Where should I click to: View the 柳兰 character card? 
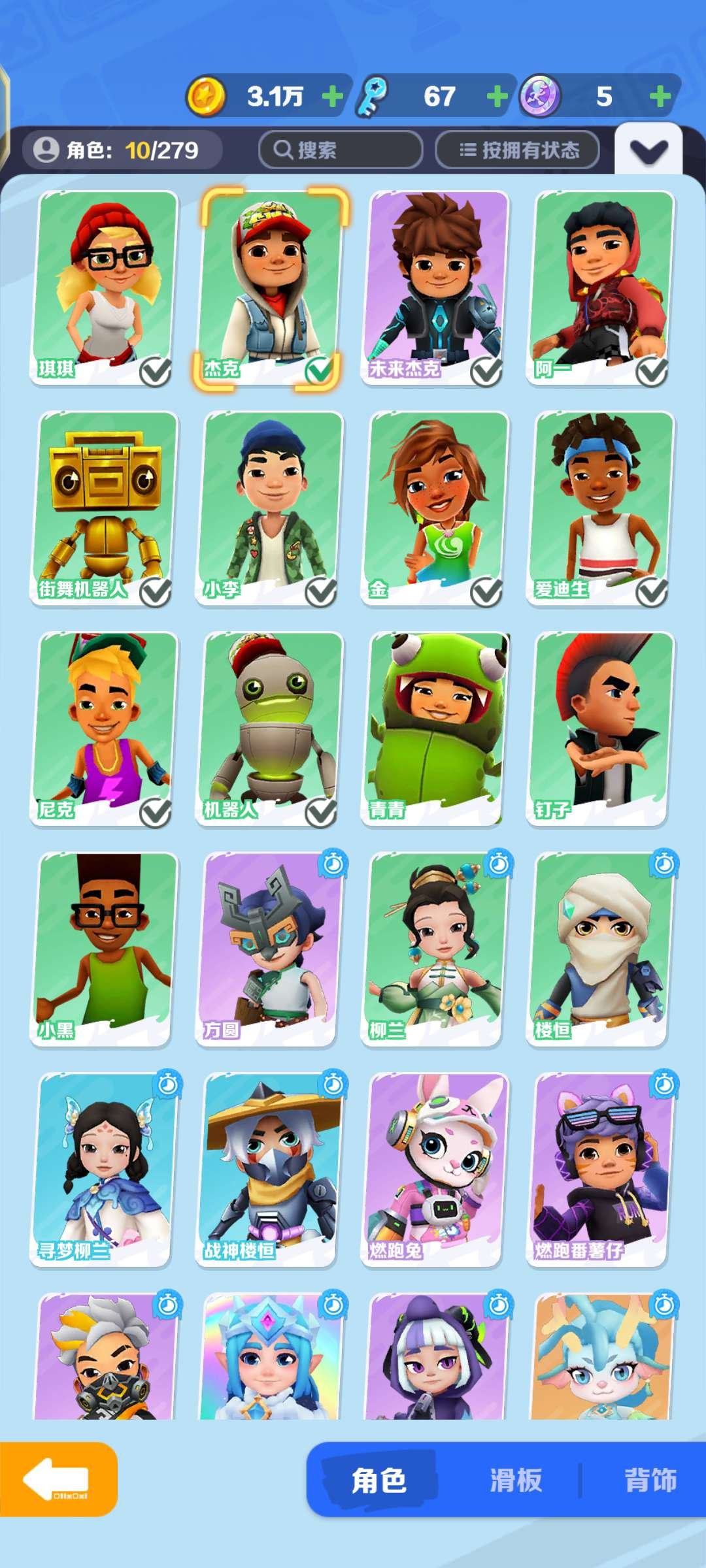tap(435, 949)
